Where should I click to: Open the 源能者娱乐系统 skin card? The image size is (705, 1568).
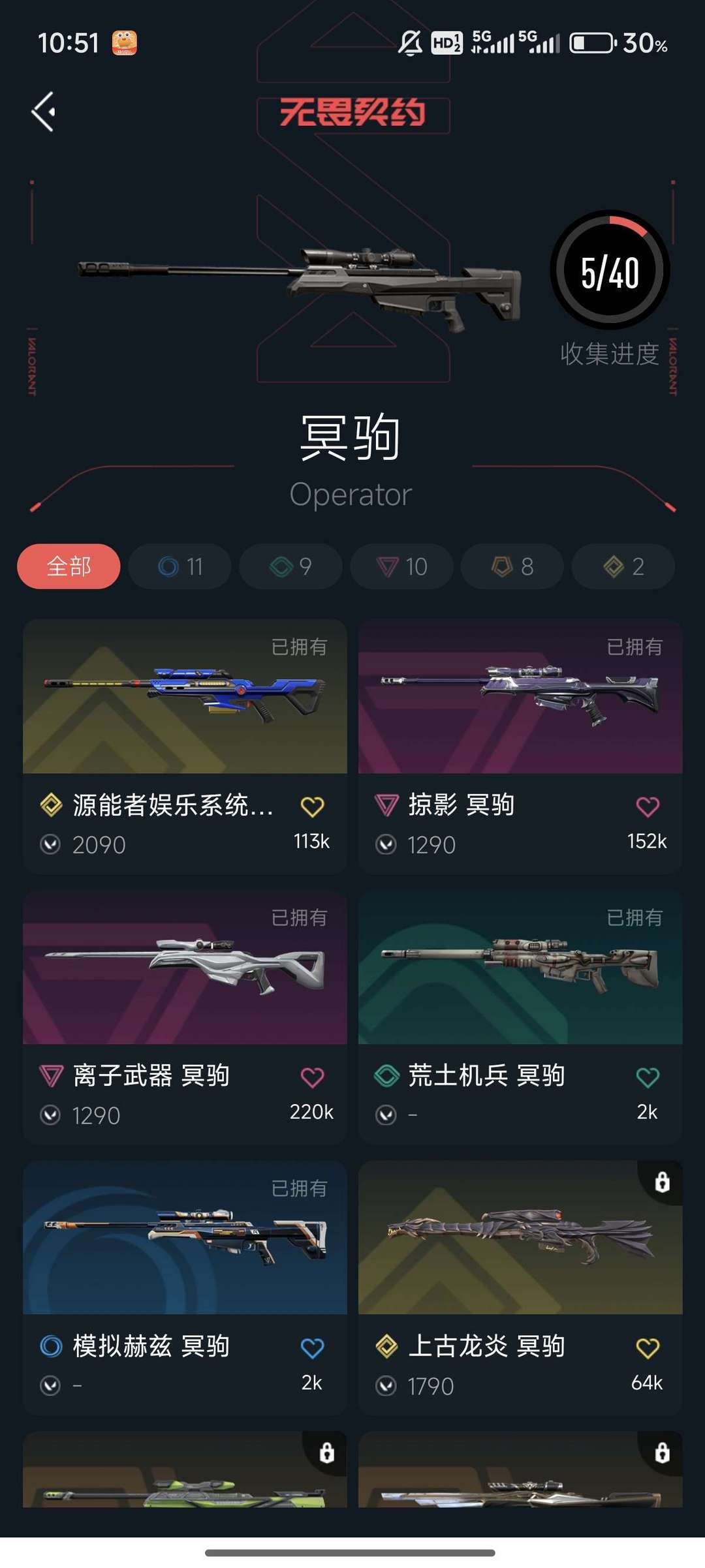tap(185, 747)
